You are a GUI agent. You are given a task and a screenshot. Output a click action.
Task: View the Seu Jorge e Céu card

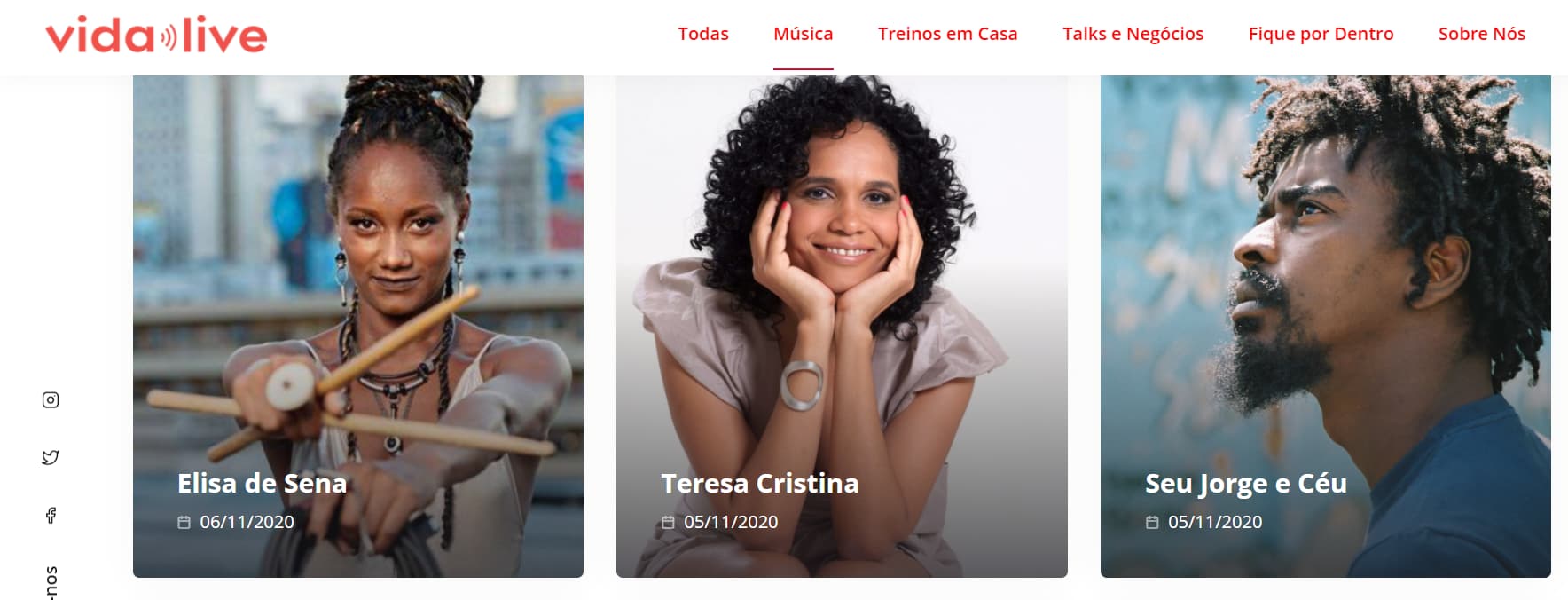[x=1325, y=326]
